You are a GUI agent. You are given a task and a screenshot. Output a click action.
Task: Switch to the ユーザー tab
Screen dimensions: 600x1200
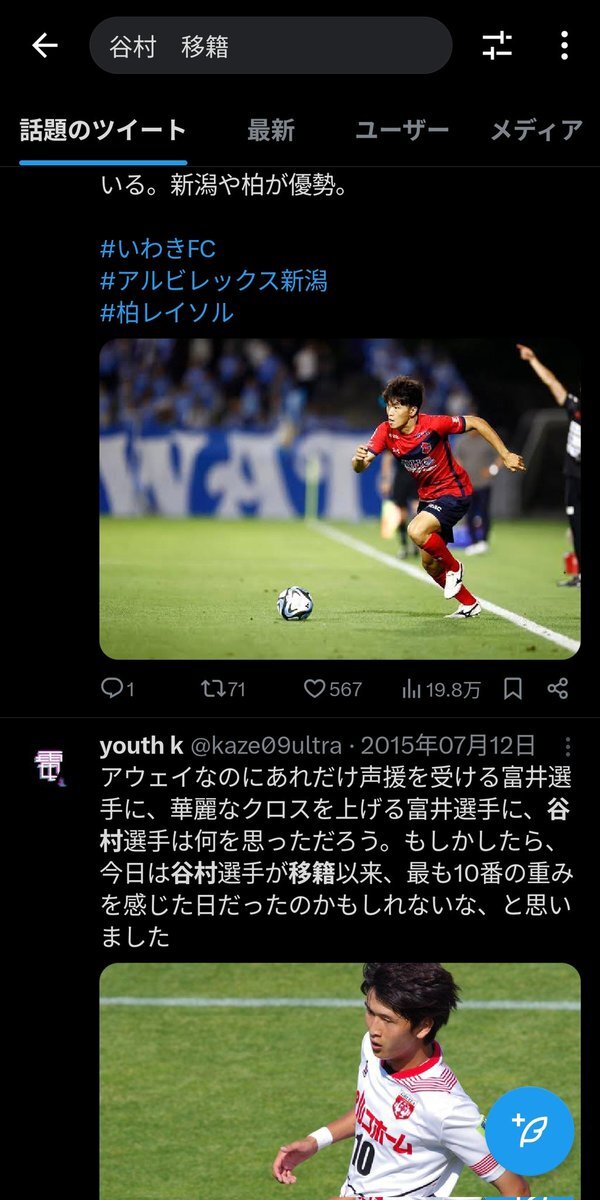pyautogui.click(x=402, y=130)
